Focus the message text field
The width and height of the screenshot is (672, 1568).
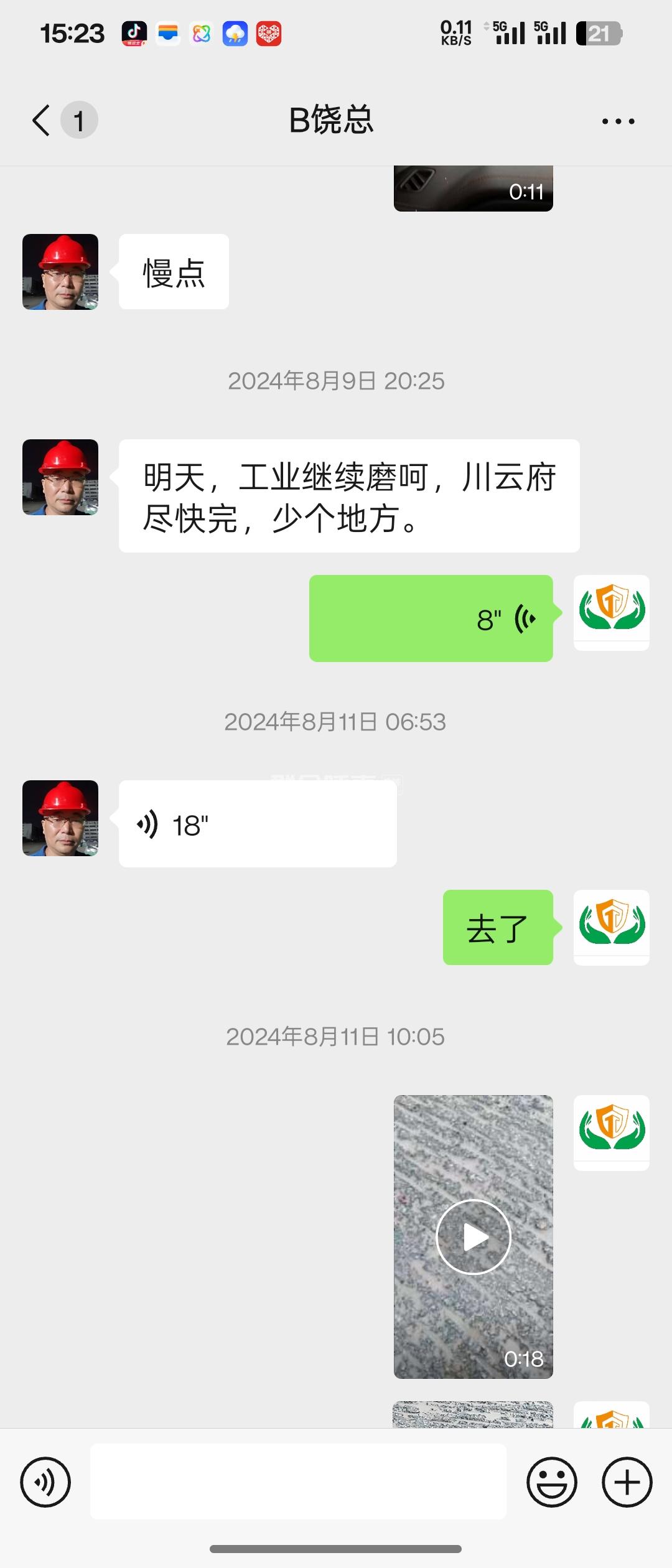(298, 1482)
